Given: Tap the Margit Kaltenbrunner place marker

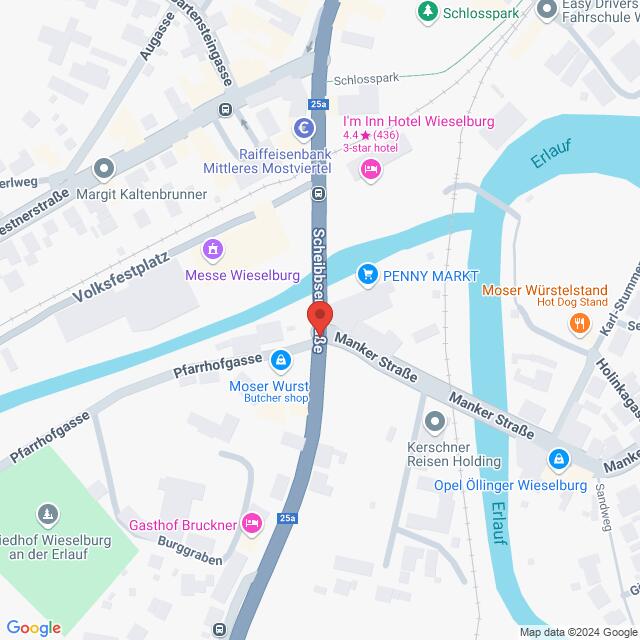Looking at the screenshot, I should [103, 169].
